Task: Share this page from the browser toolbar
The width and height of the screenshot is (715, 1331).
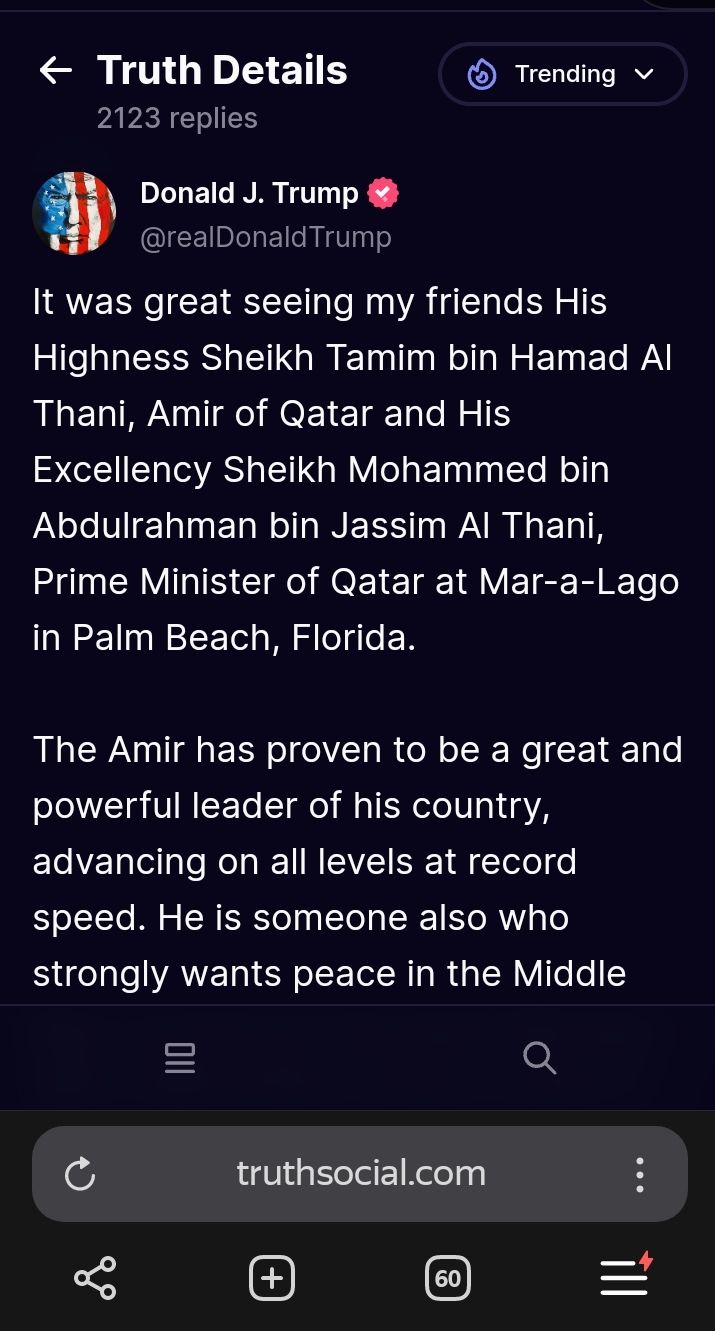Action: (95, 1278)
